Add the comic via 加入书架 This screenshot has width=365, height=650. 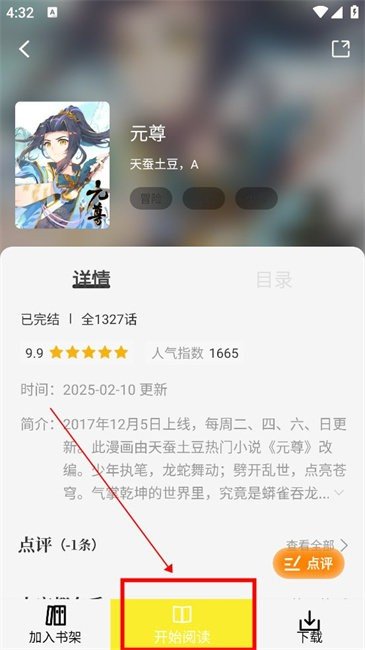(55, 624)
